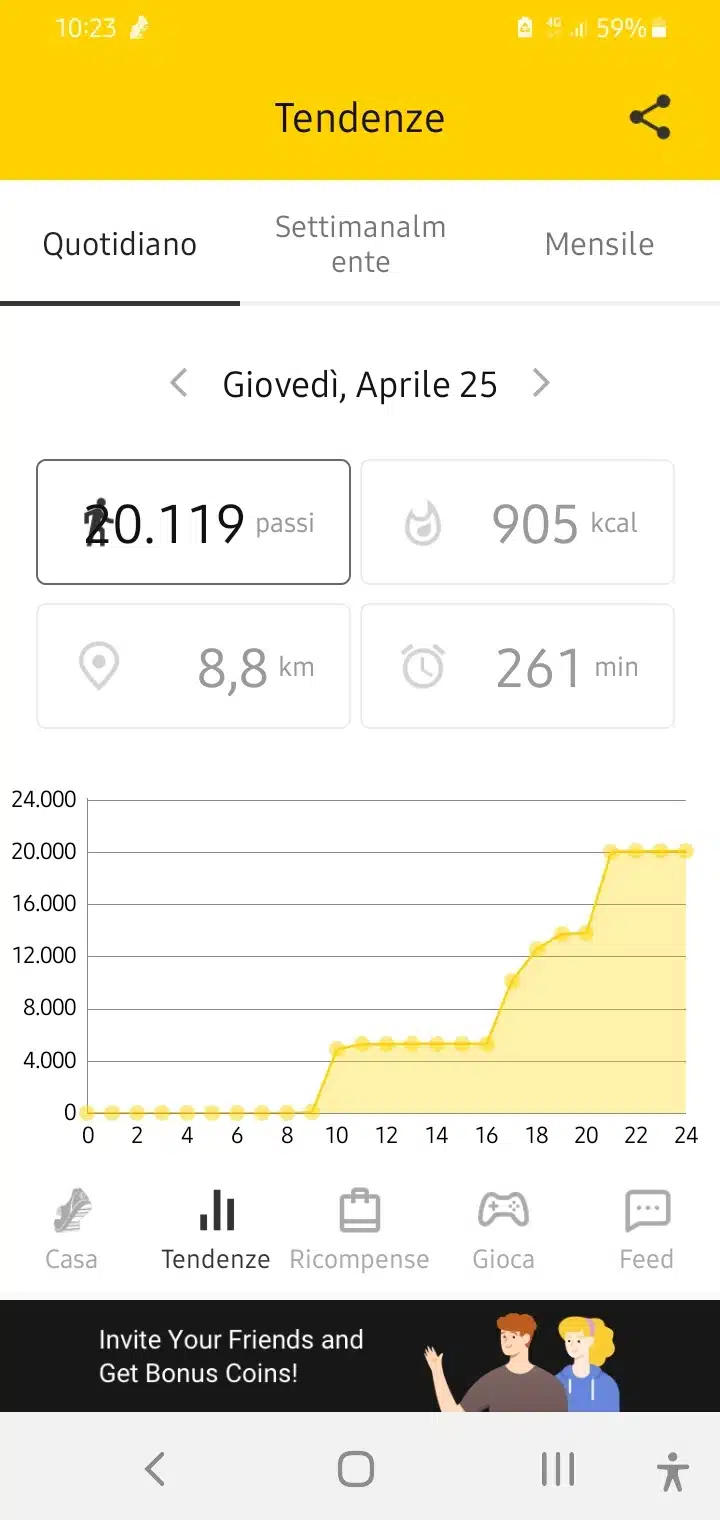This screenshot has width=720, height=1520.
Task: Open the Gioca tab
Action: coord(503,1230)
